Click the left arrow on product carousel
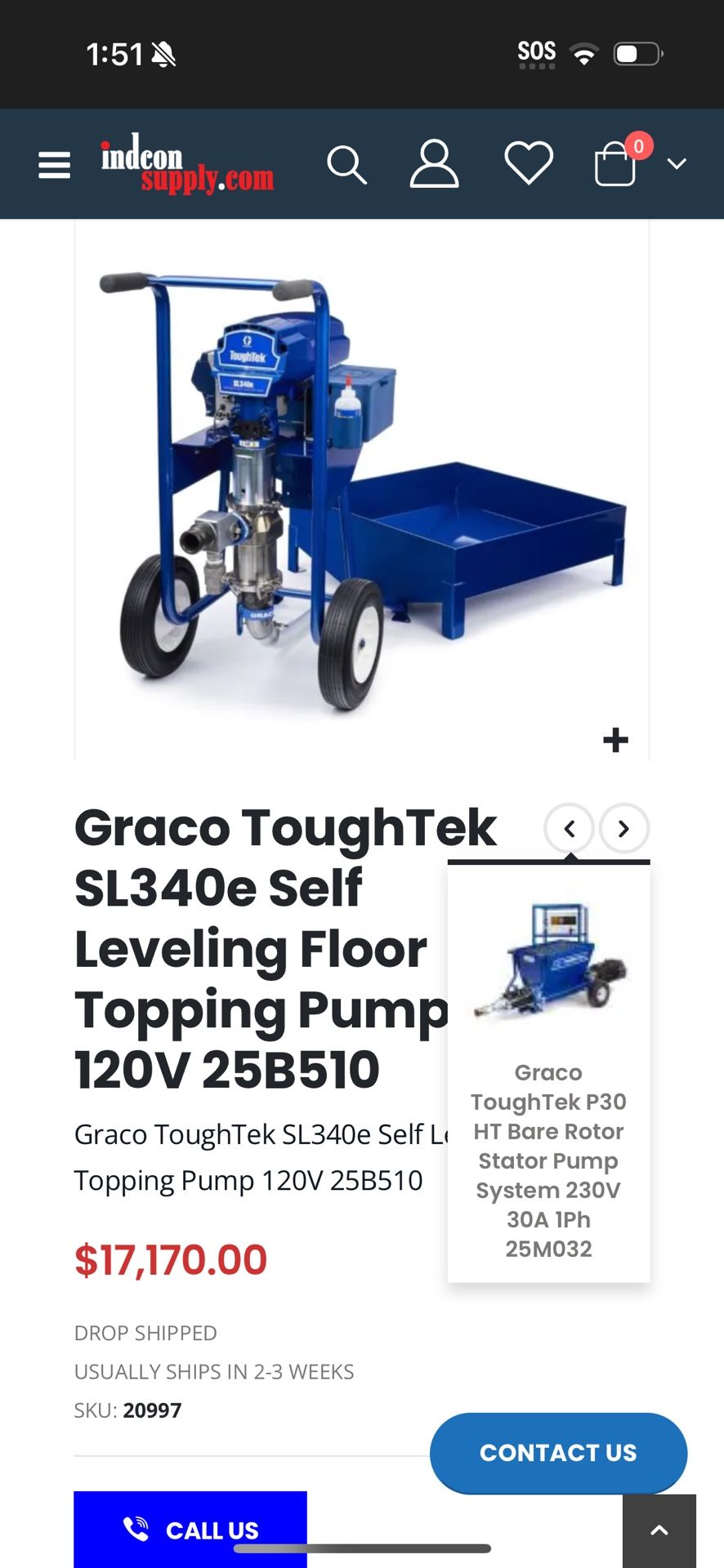 570,829
